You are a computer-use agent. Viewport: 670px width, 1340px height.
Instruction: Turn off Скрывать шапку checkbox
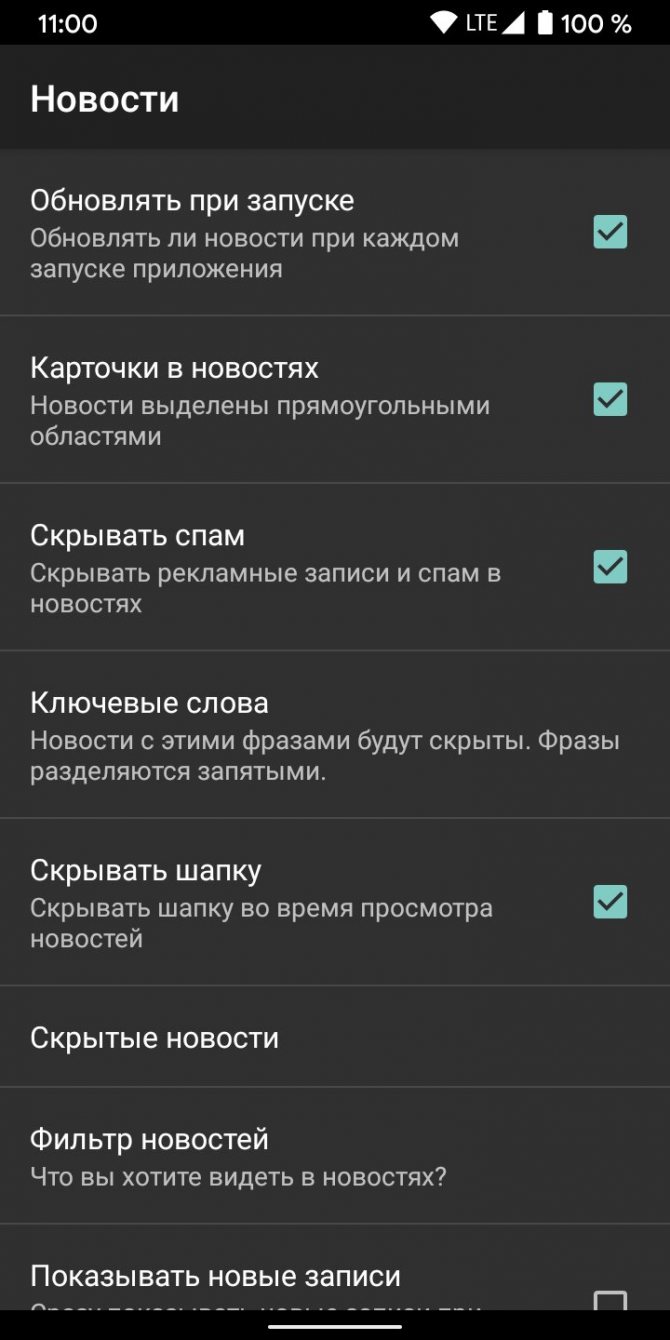coord(610,902)
